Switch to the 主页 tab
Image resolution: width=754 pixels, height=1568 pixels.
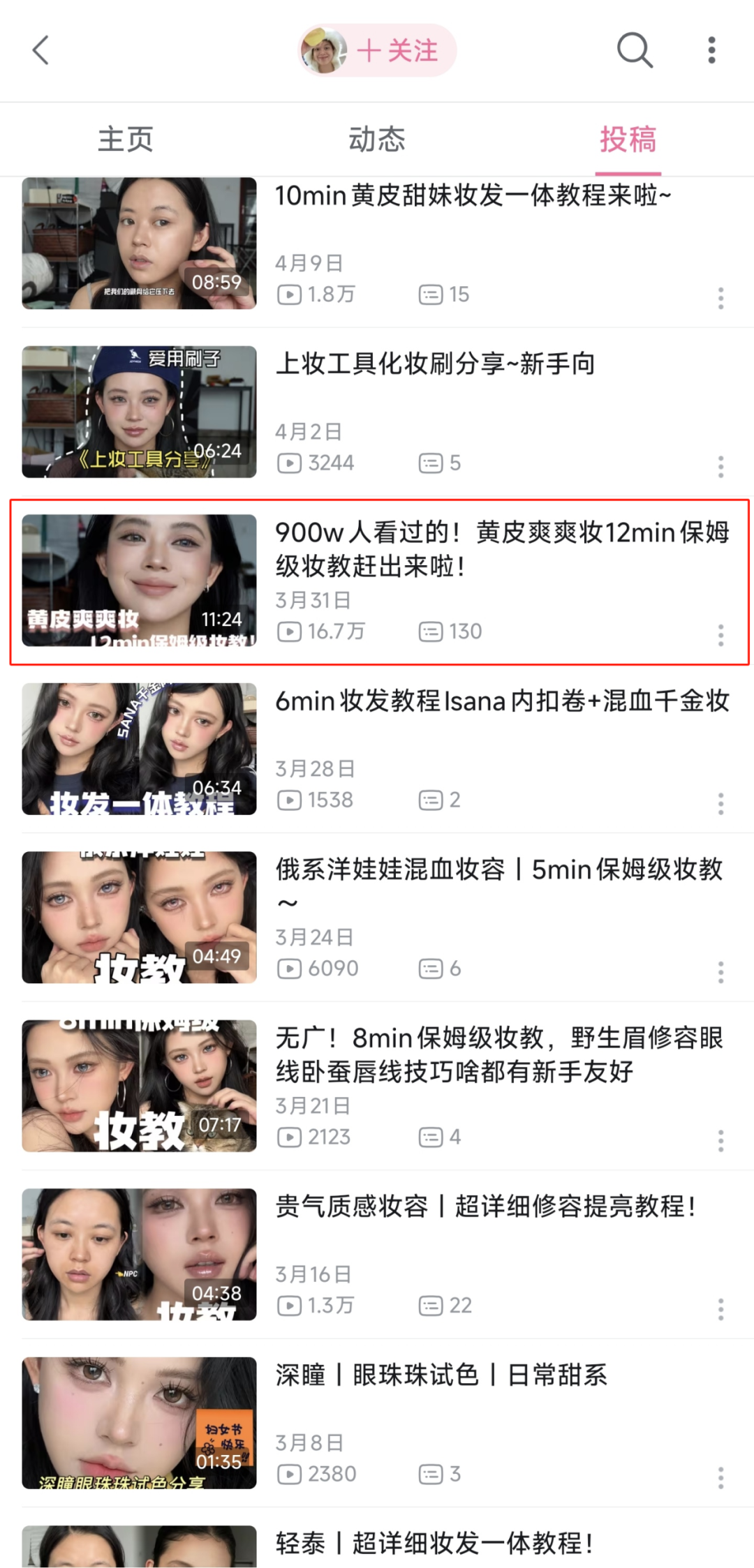pyautogui.click(x=126, y=140)
